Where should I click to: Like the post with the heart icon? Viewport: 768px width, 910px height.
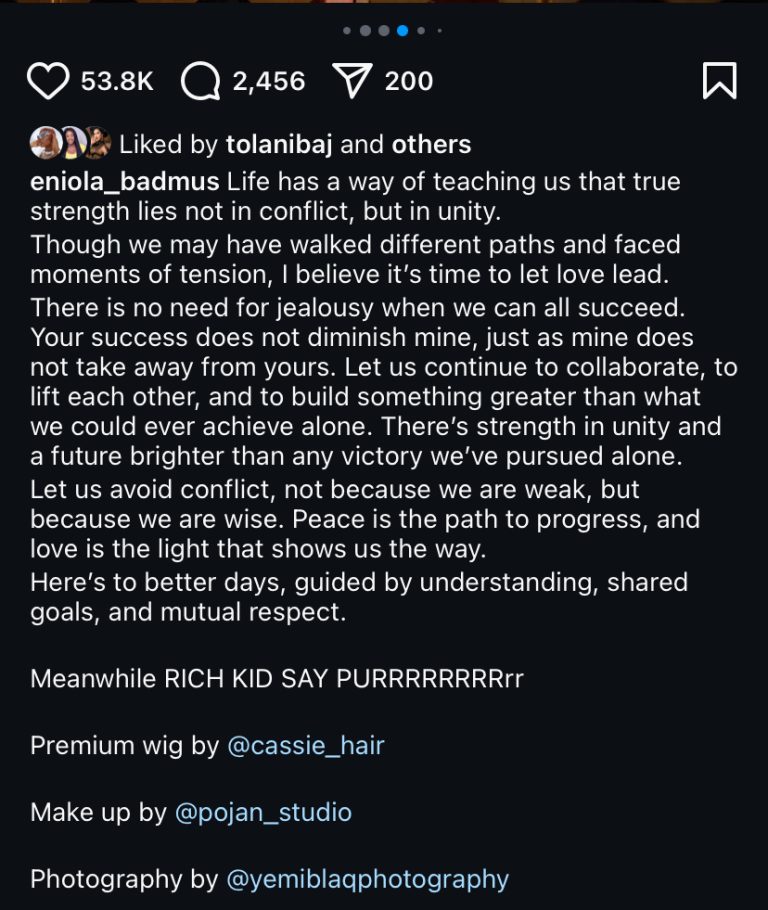pyautogui.click(x=48, y=81)
